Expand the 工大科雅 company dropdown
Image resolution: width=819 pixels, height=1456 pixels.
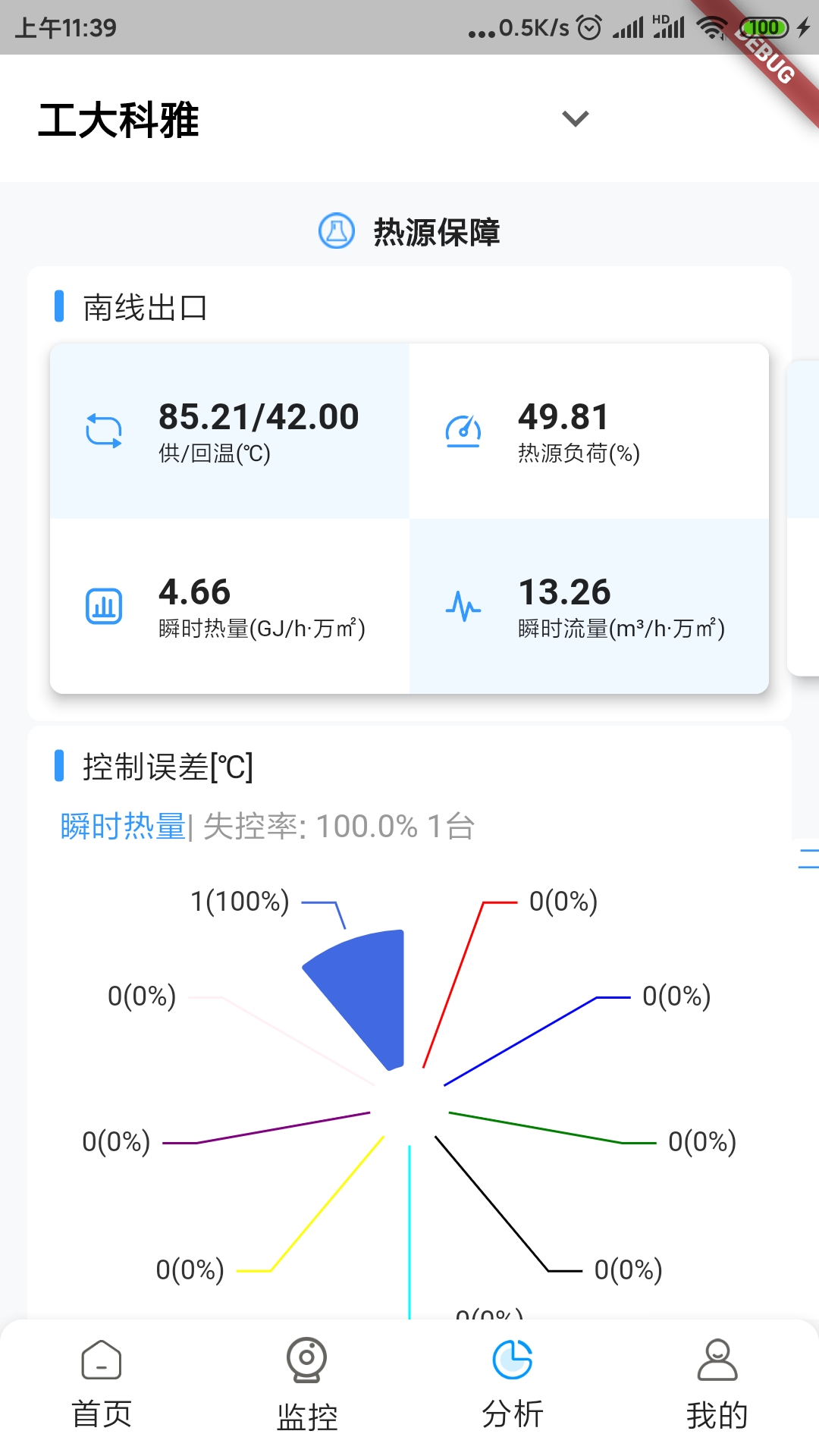[x=575, y=119]
